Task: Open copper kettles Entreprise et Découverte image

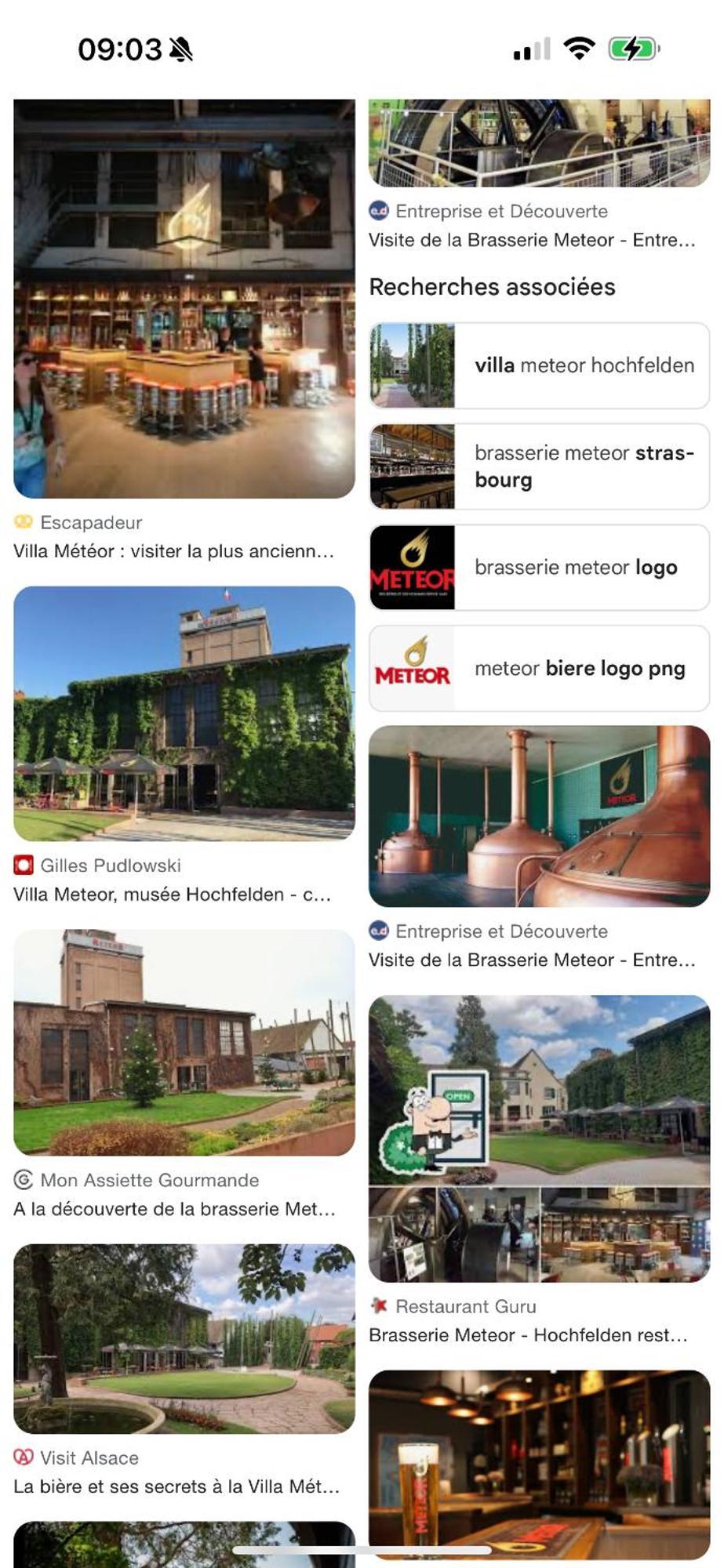Action: click(539, 816)
